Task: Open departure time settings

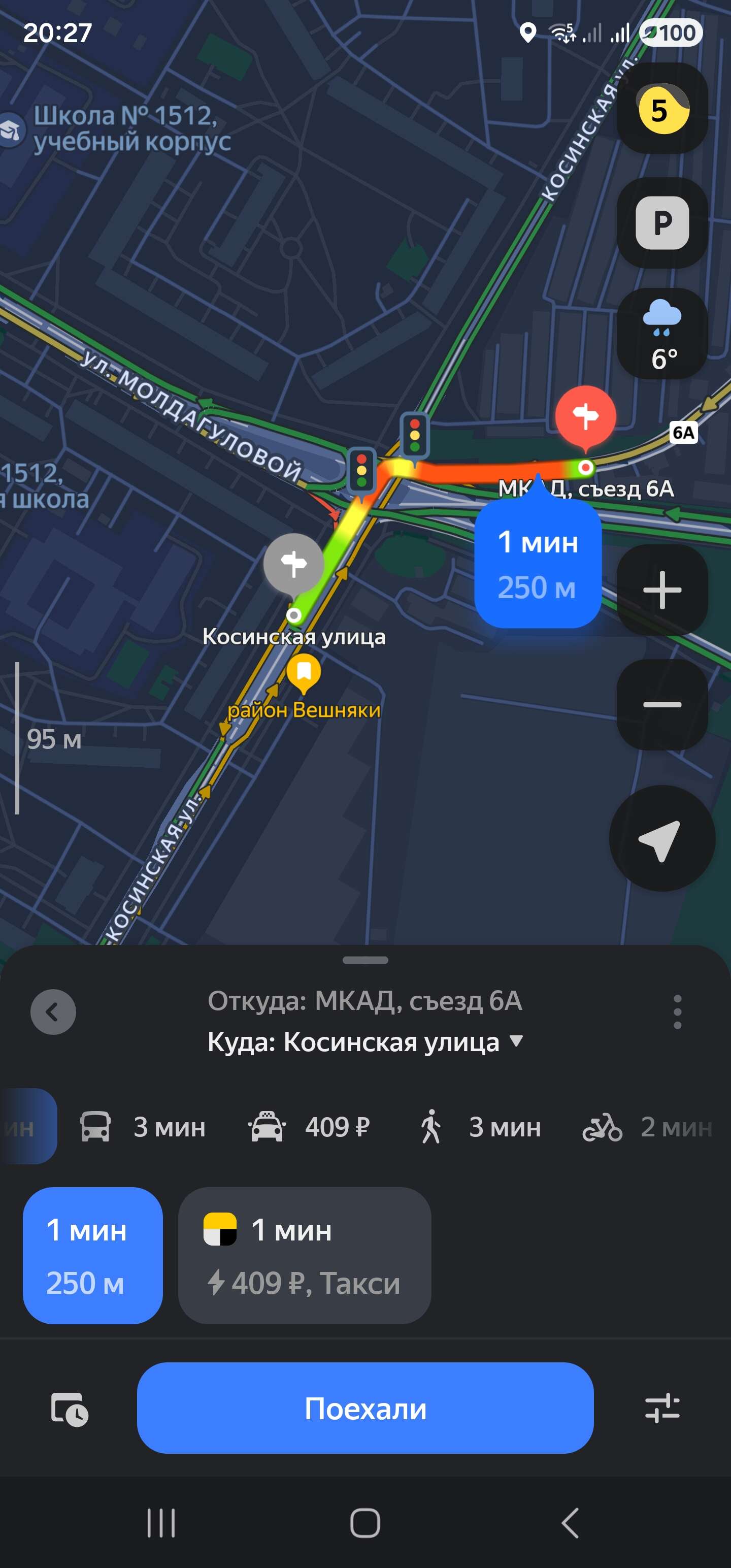Action: click(70, 1409)
